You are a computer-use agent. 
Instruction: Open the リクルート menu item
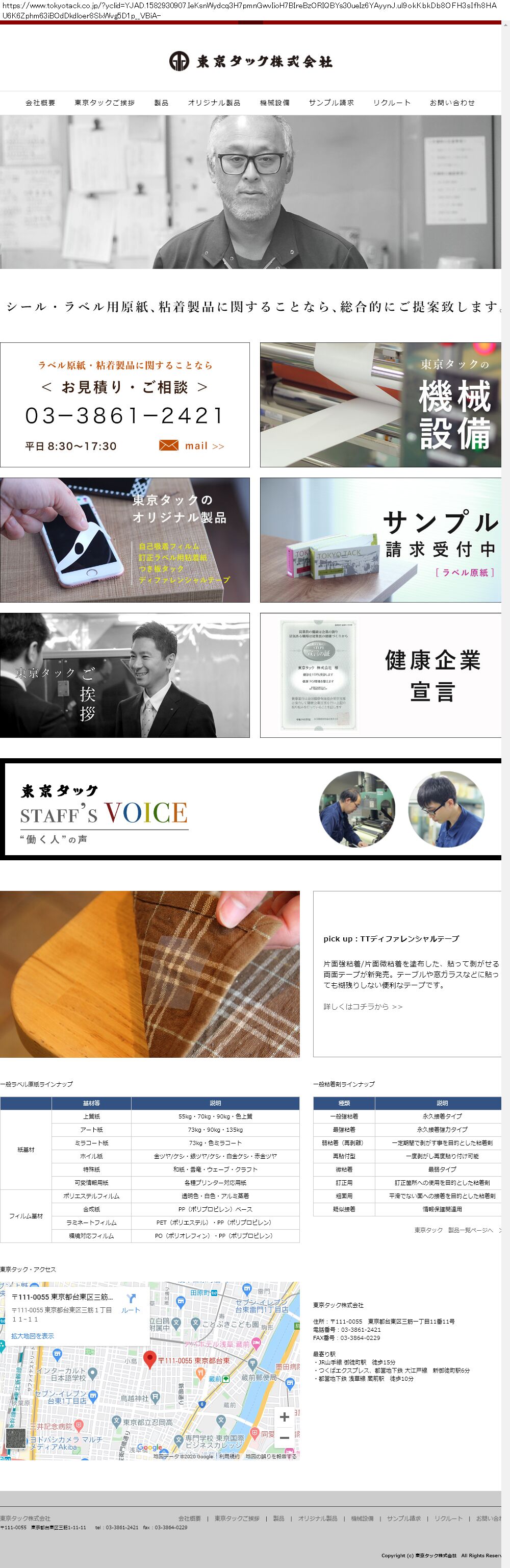392,103
